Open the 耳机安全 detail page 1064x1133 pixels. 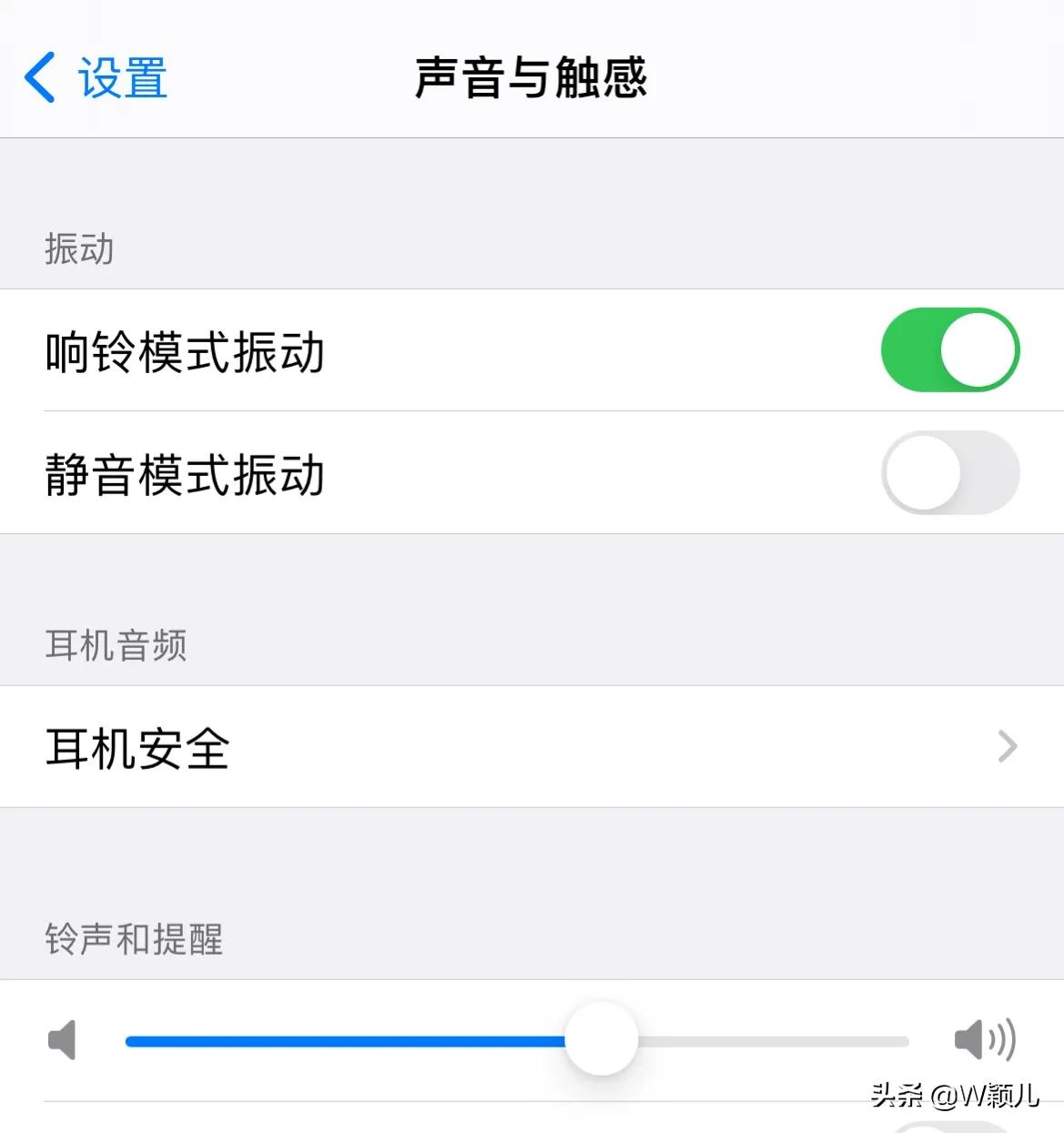point(532,746)
